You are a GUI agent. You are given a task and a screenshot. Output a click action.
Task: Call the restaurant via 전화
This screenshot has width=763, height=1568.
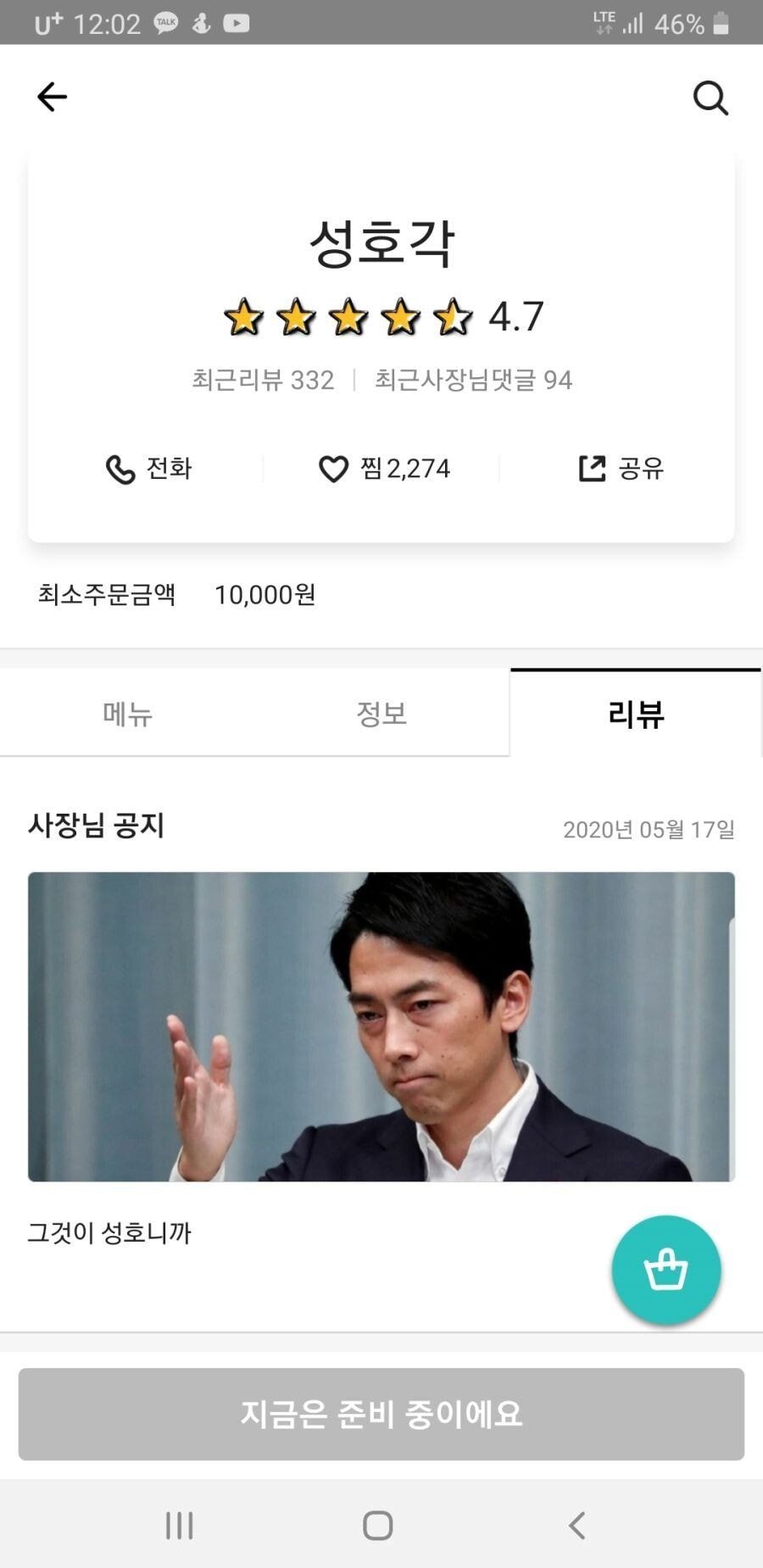148,468
